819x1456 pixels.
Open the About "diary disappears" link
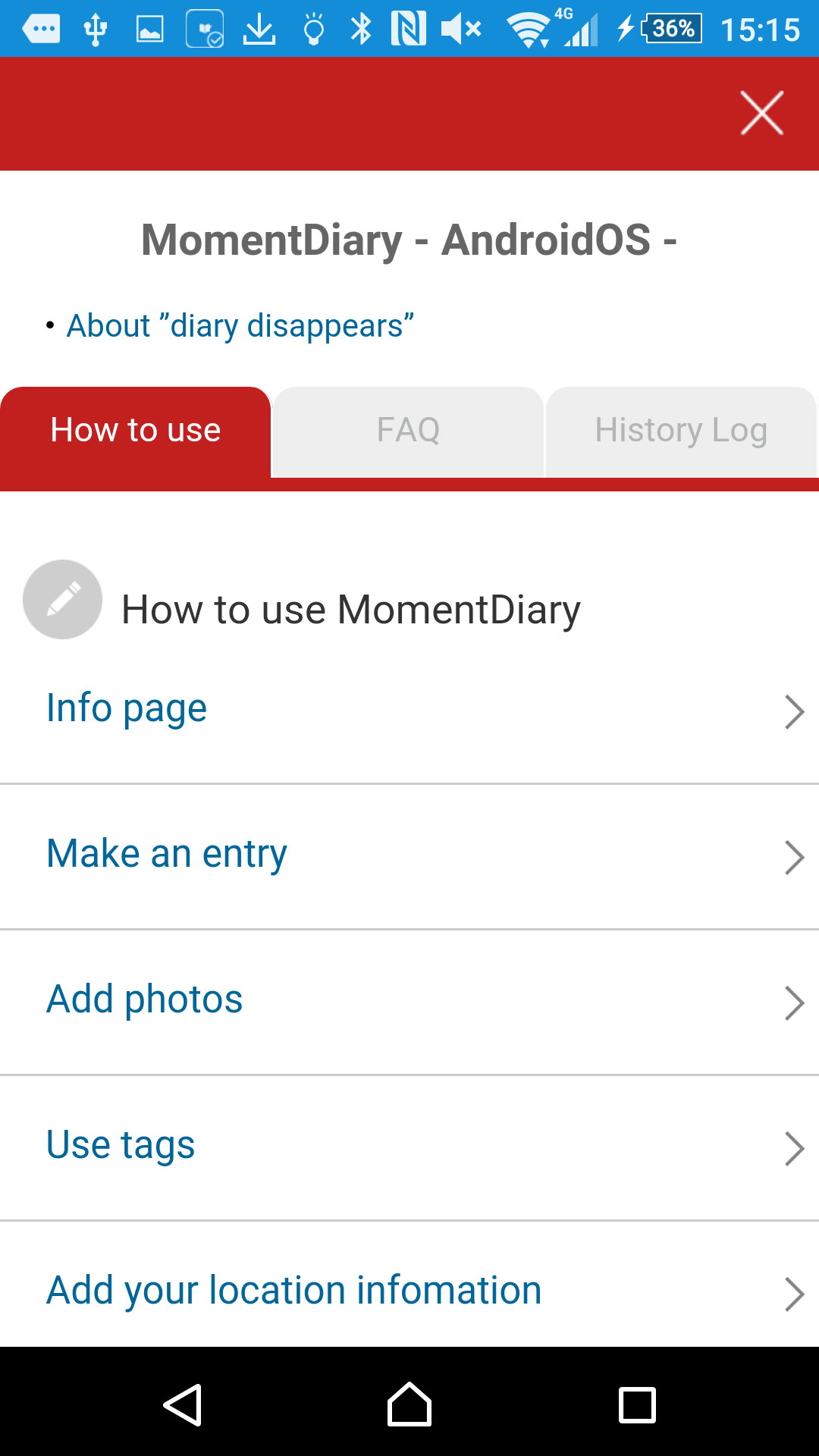click(x=240, y=326)
